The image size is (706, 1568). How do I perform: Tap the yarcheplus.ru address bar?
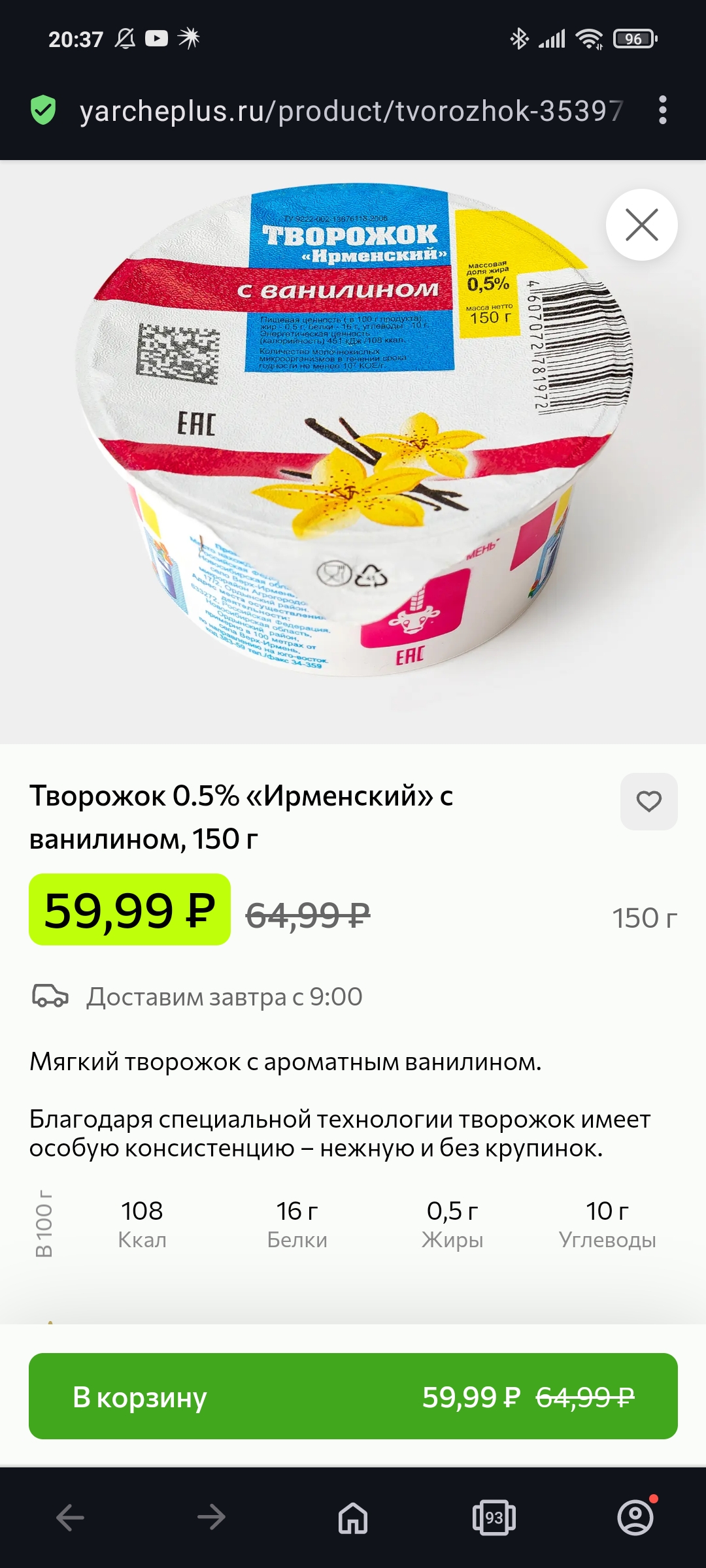point(351,111)
